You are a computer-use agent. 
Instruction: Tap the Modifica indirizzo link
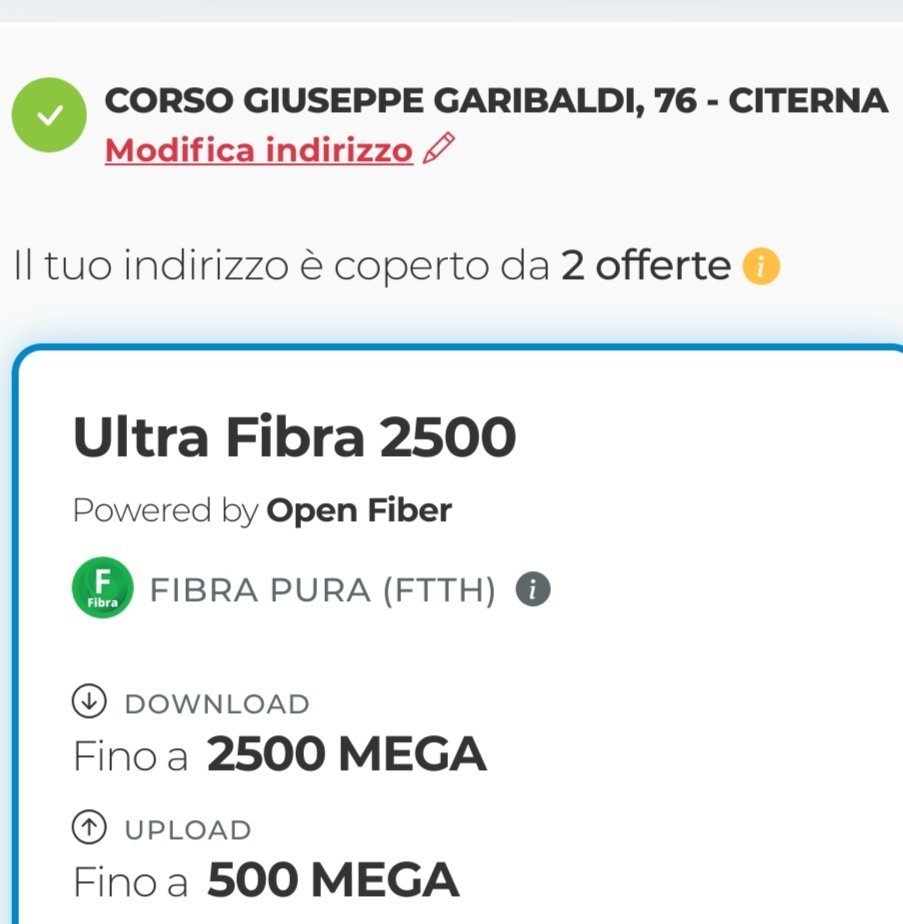[x=258, y=151]
